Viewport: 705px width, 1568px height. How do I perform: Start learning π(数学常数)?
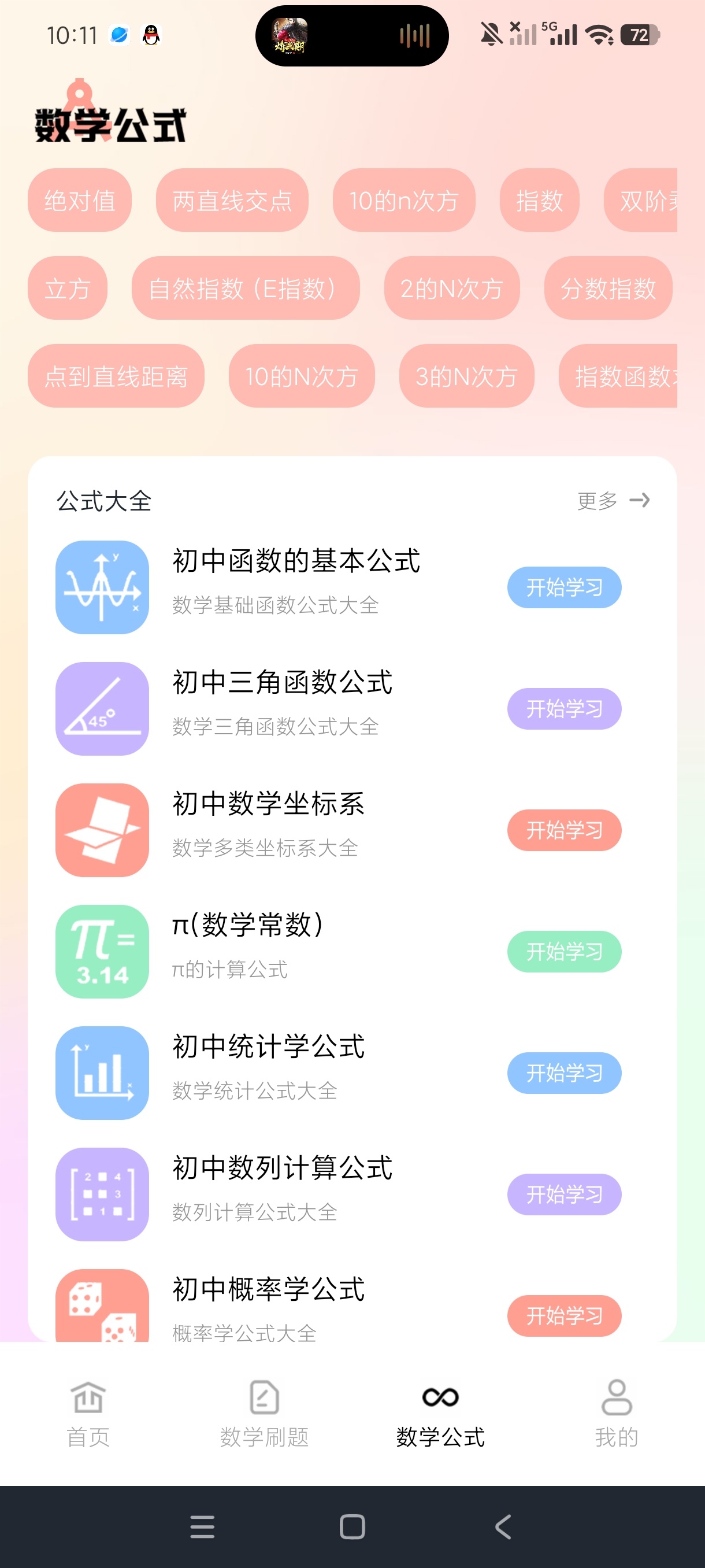pos(564,952)
